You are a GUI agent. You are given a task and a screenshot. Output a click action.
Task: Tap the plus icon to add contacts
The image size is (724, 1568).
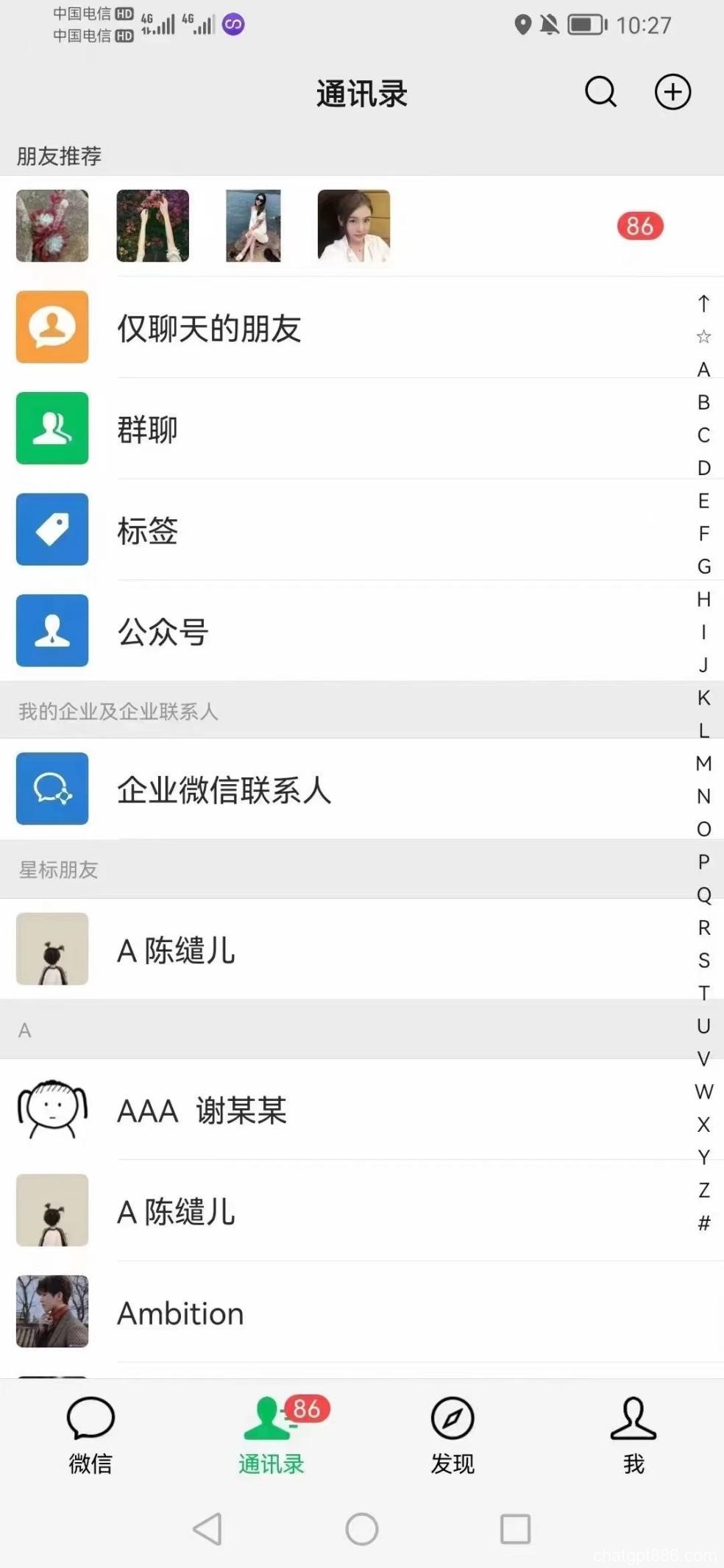pos(671,93)
